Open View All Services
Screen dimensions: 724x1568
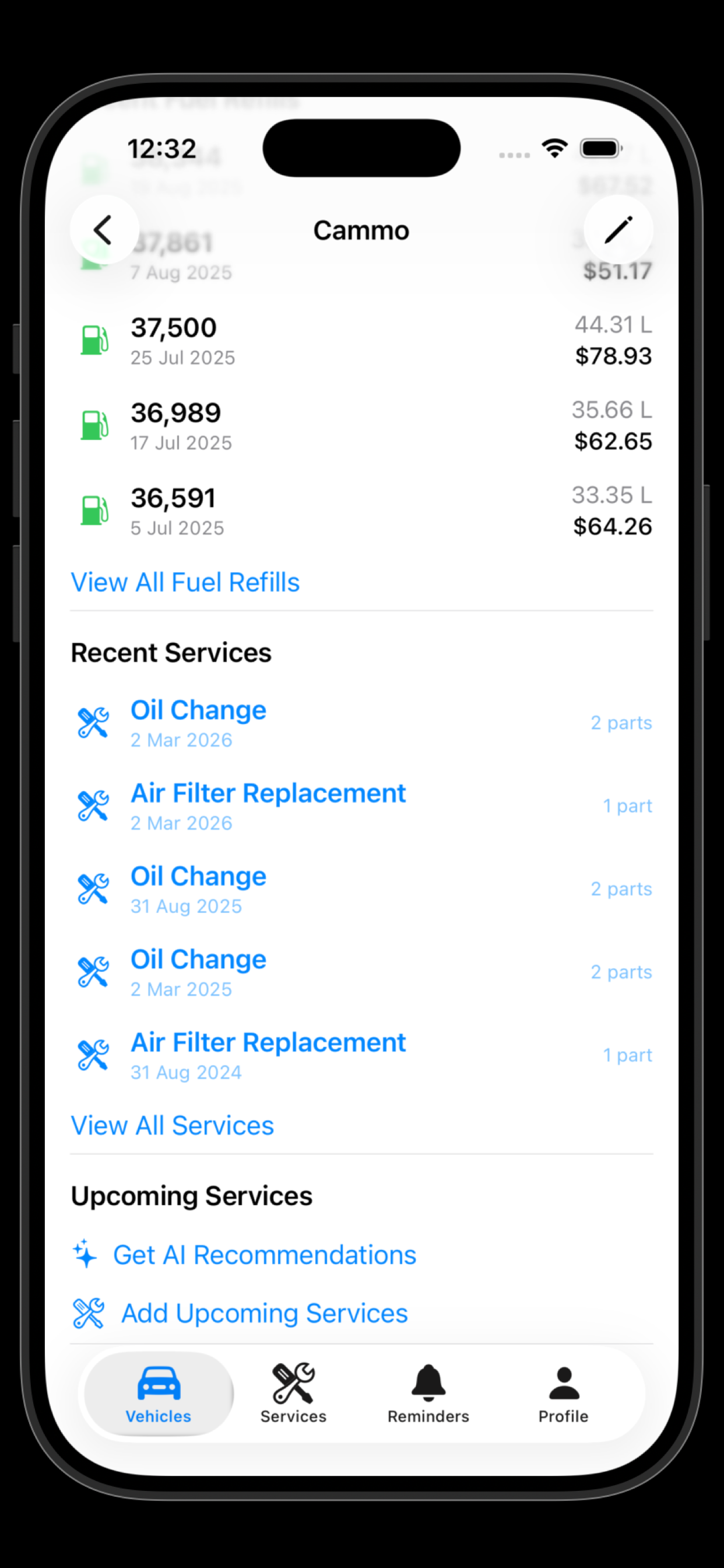(172, 1125)
